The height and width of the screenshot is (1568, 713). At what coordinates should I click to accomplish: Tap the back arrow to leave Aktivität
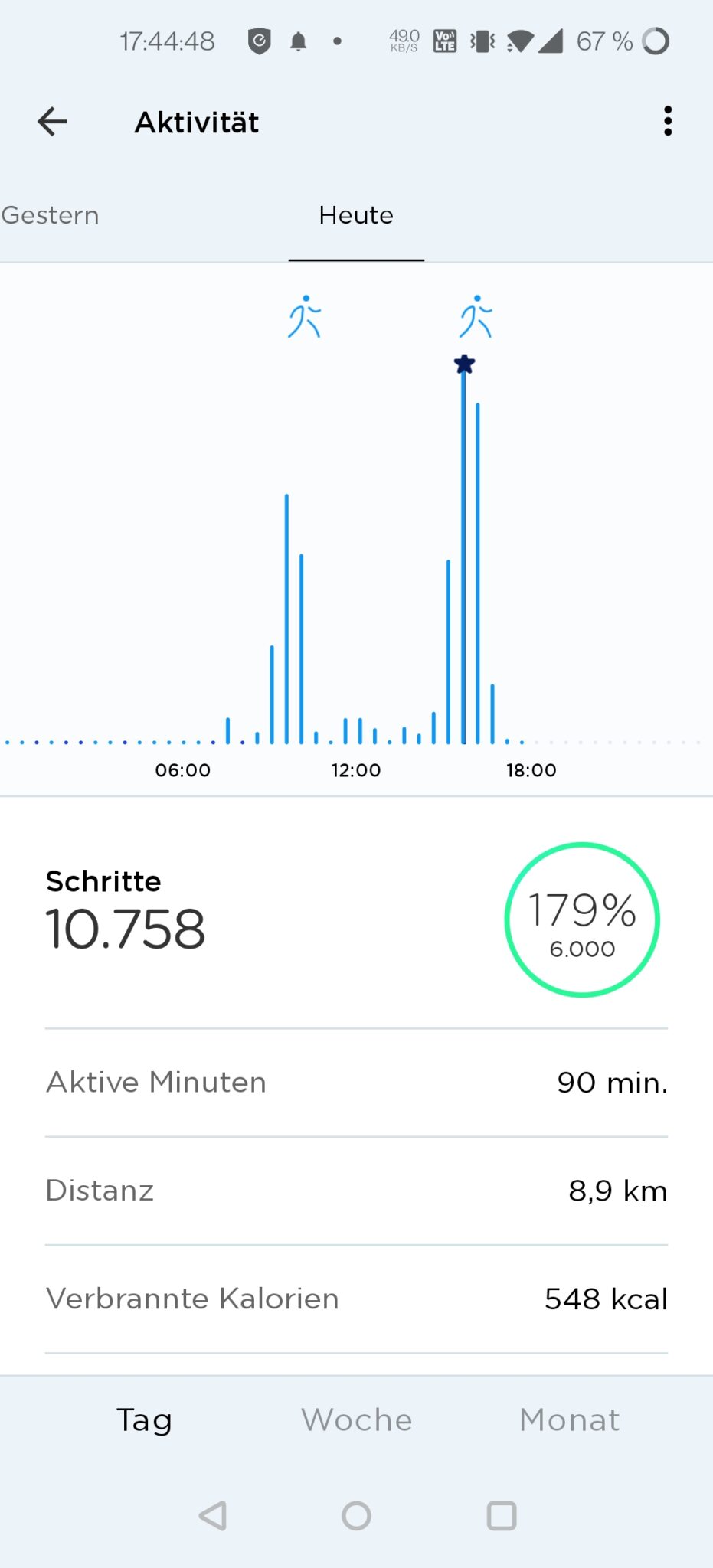point(51,121)
